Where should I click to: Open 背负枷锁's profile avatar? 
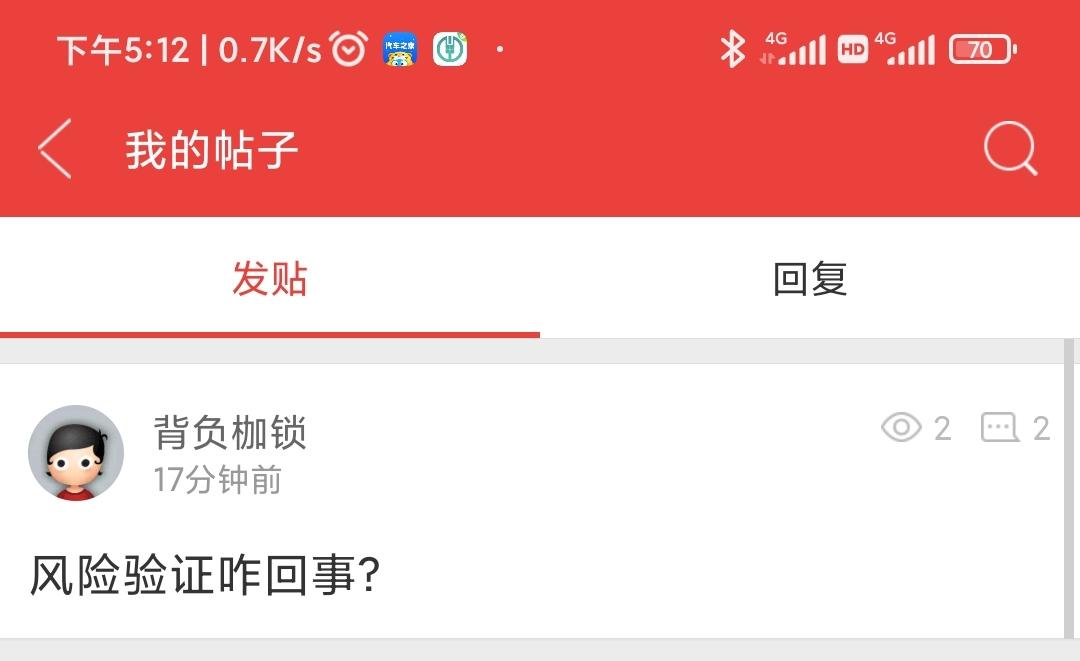[76, 453]
